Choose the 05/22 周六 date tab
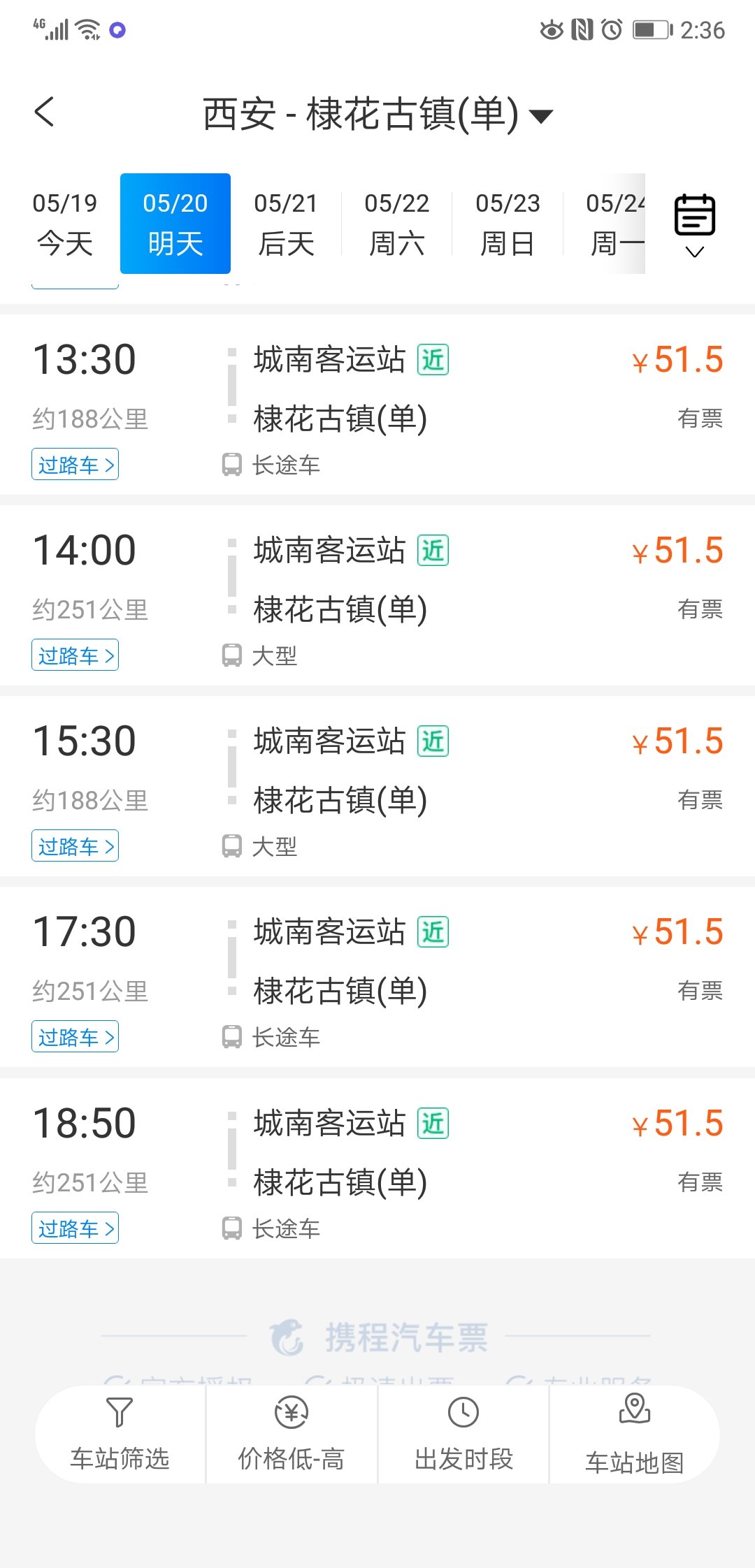 click(x=396, y=224)
